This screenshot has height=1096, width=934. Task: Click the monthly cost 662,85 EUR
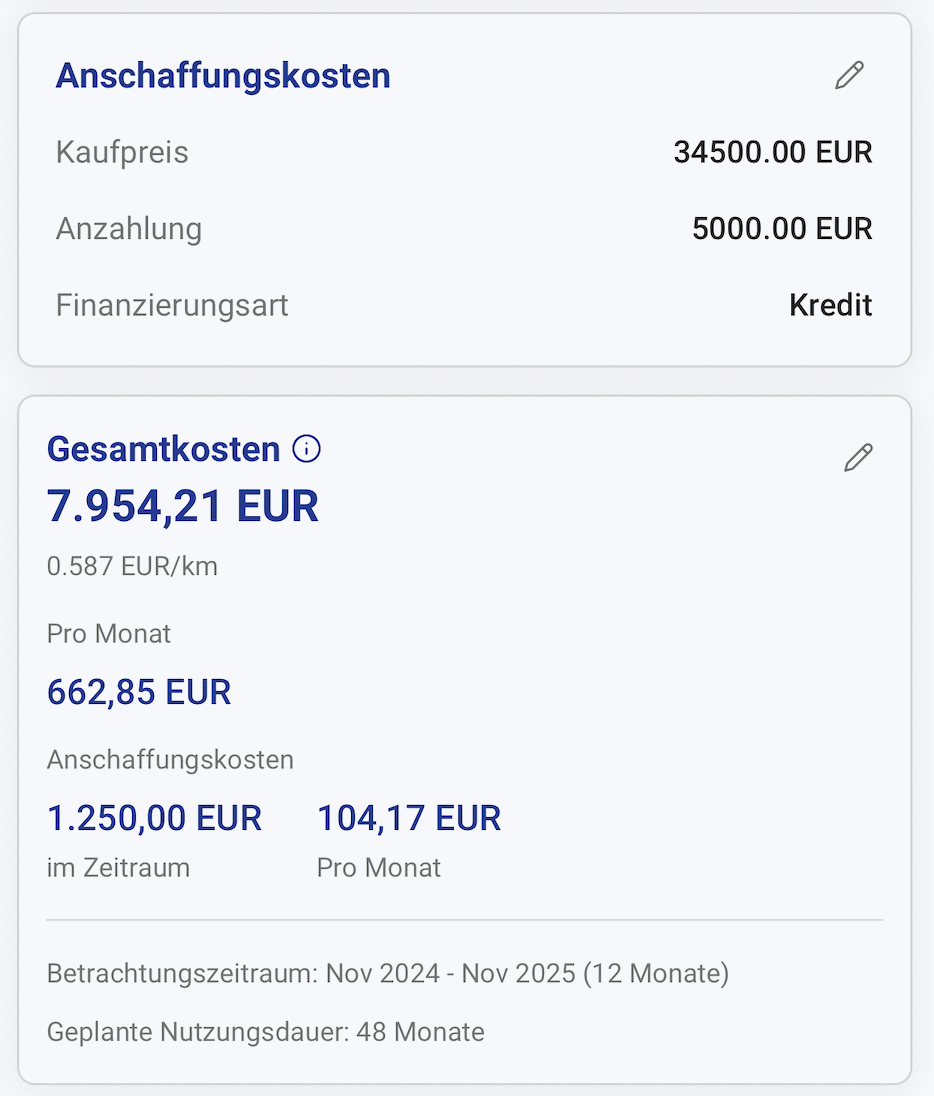(138, 691)
